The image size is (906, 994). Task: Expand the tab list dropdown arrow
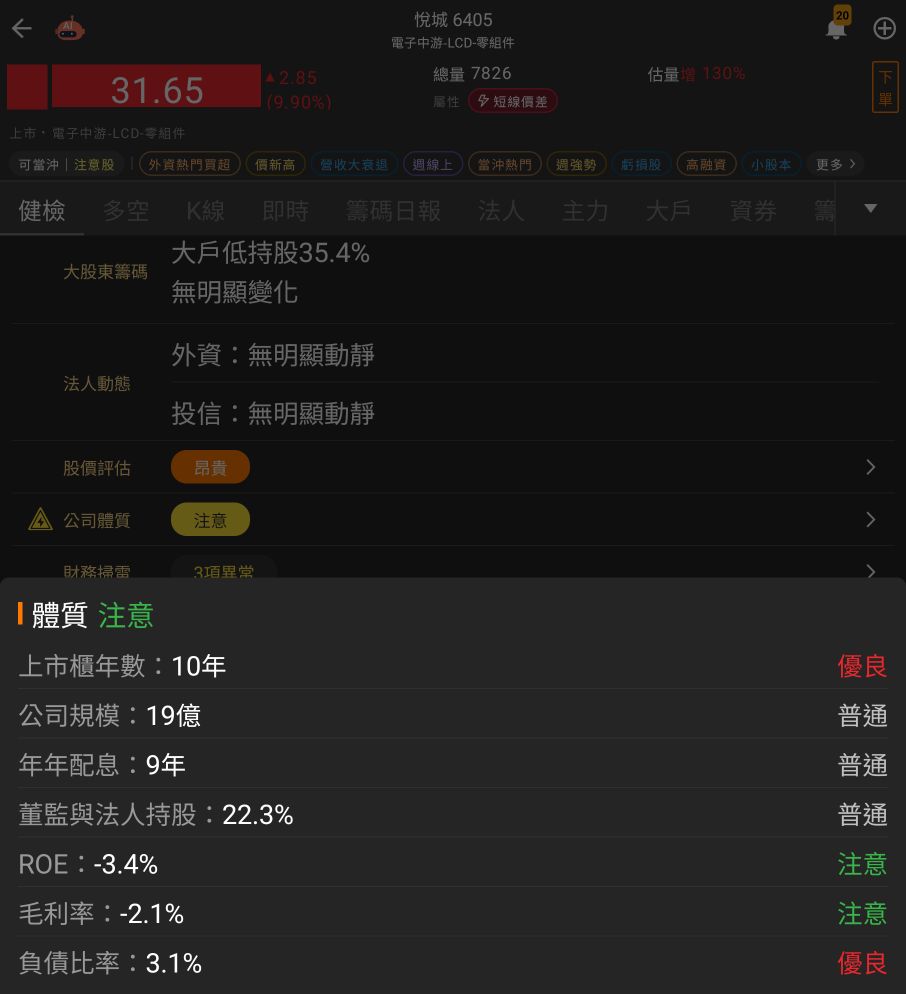870,209
